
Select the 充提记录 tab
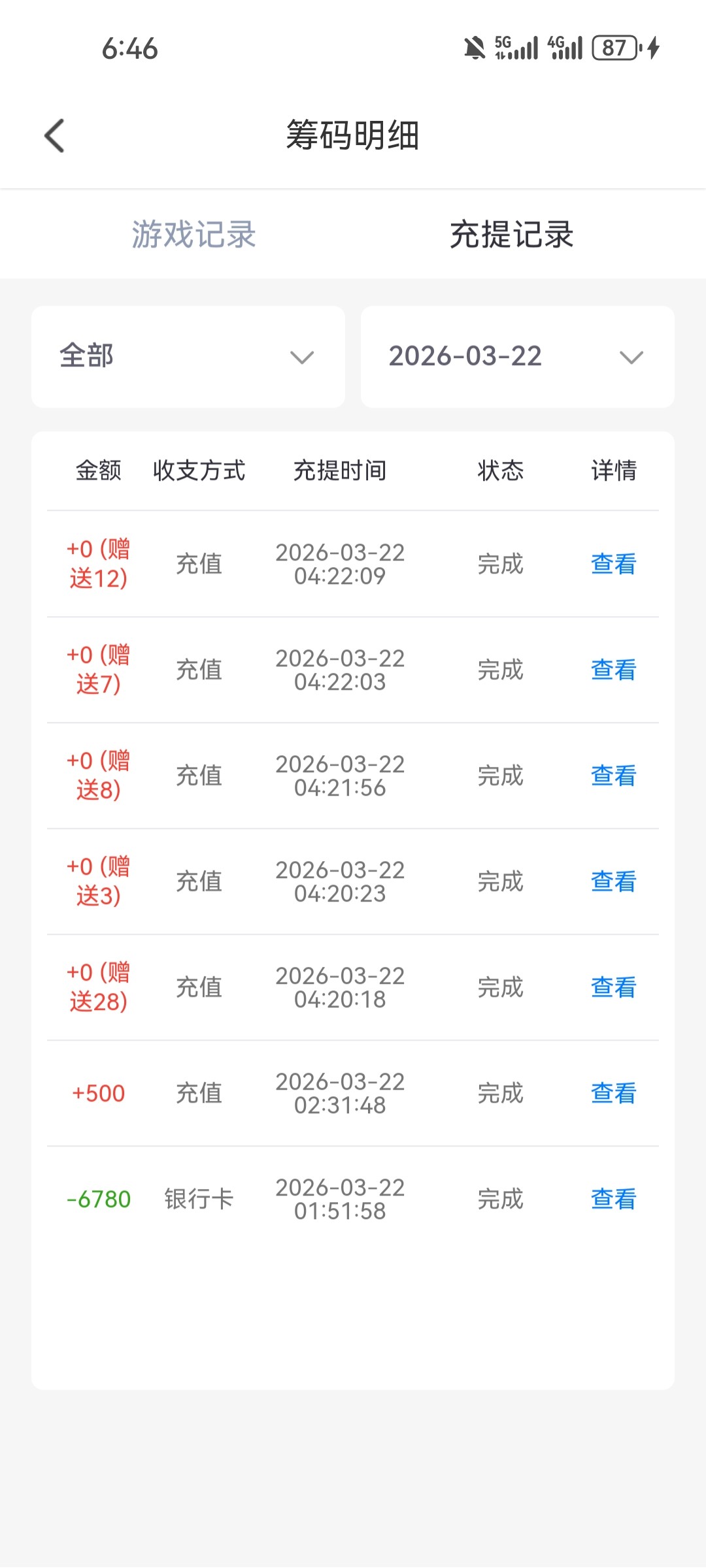click(511, 235)
